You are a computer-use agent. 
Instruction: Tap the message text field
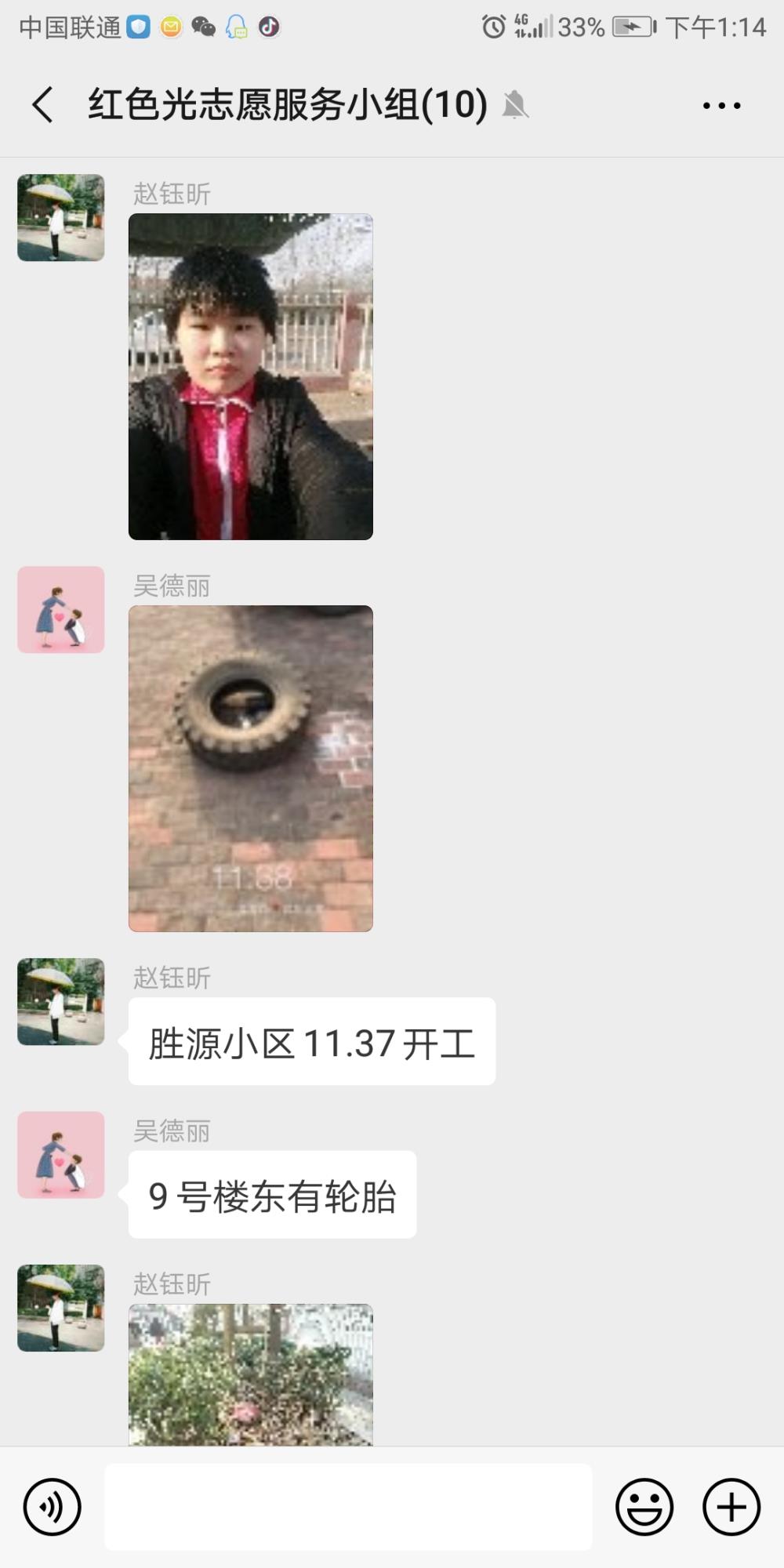coord(348,1506)
